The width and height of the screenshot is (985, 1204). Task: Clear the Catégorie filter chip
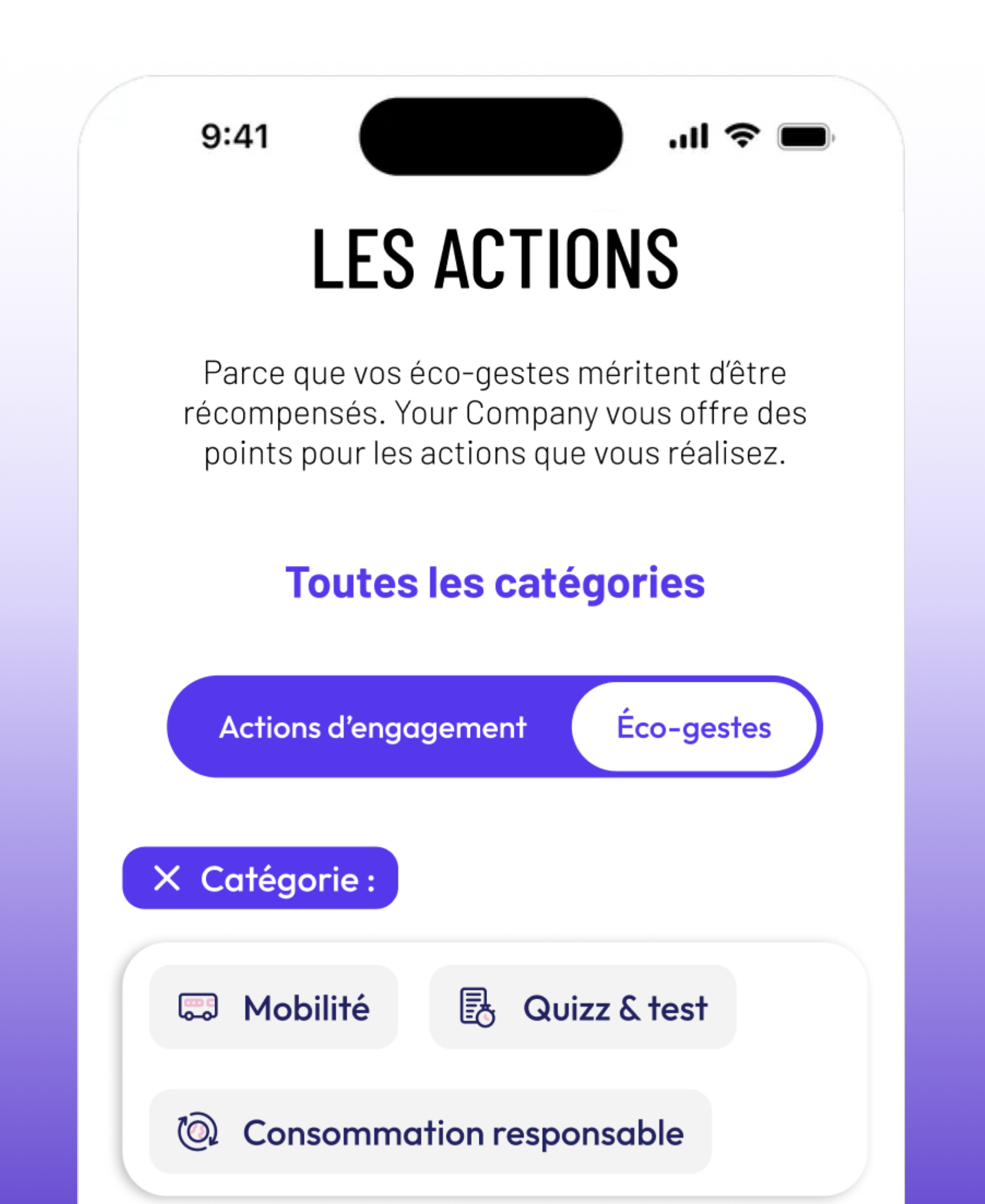click(x=167, y=879)
